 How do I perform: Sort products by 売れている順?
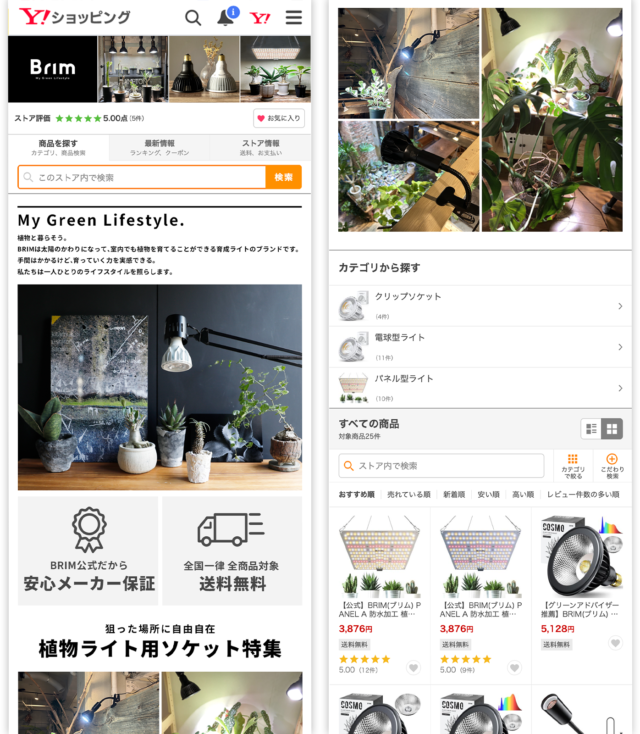pos(408,494)
